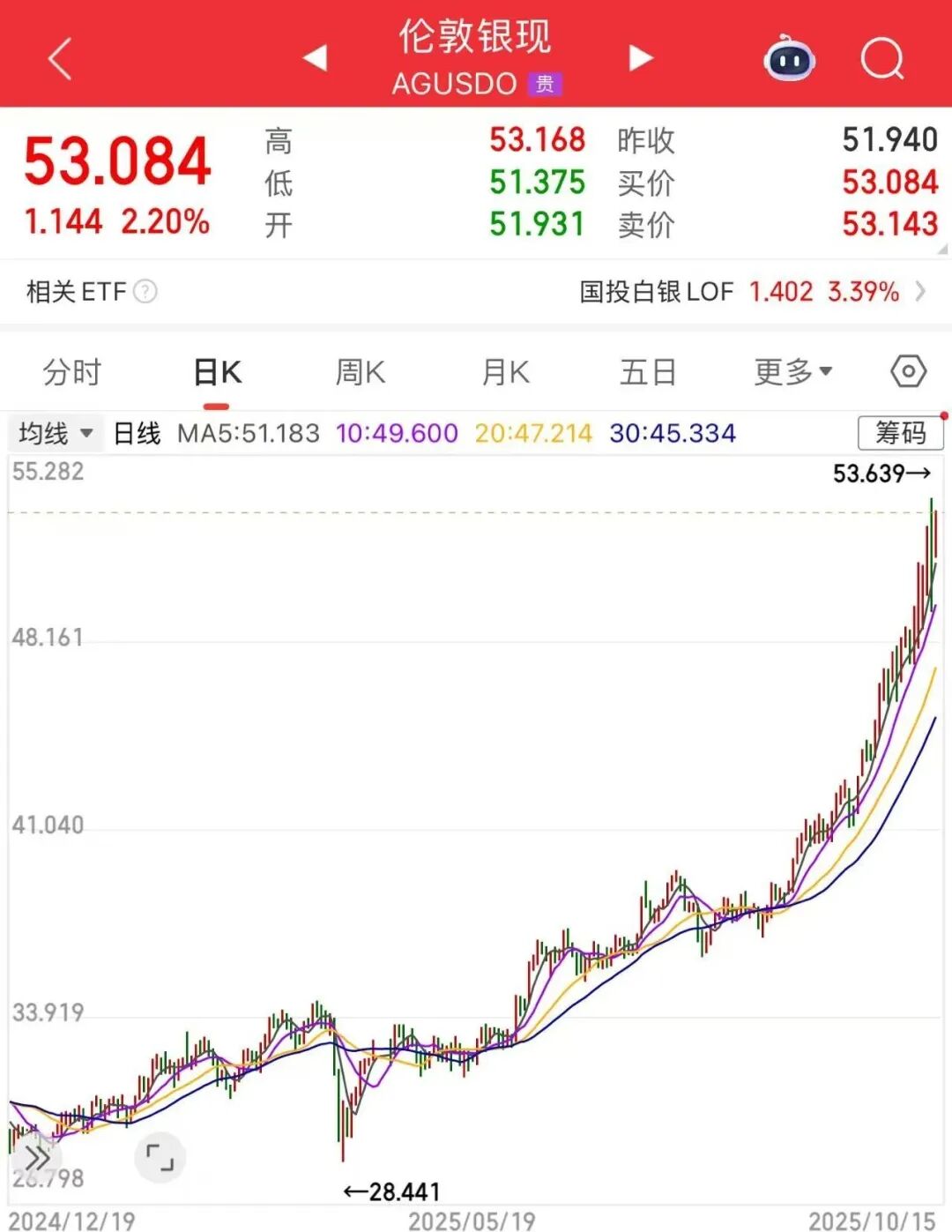The width and height of the screenshot is (952, 1232).
Task: Switch to the 分时 chart tab
Action: pyautogui.click(x=72, y=372)
